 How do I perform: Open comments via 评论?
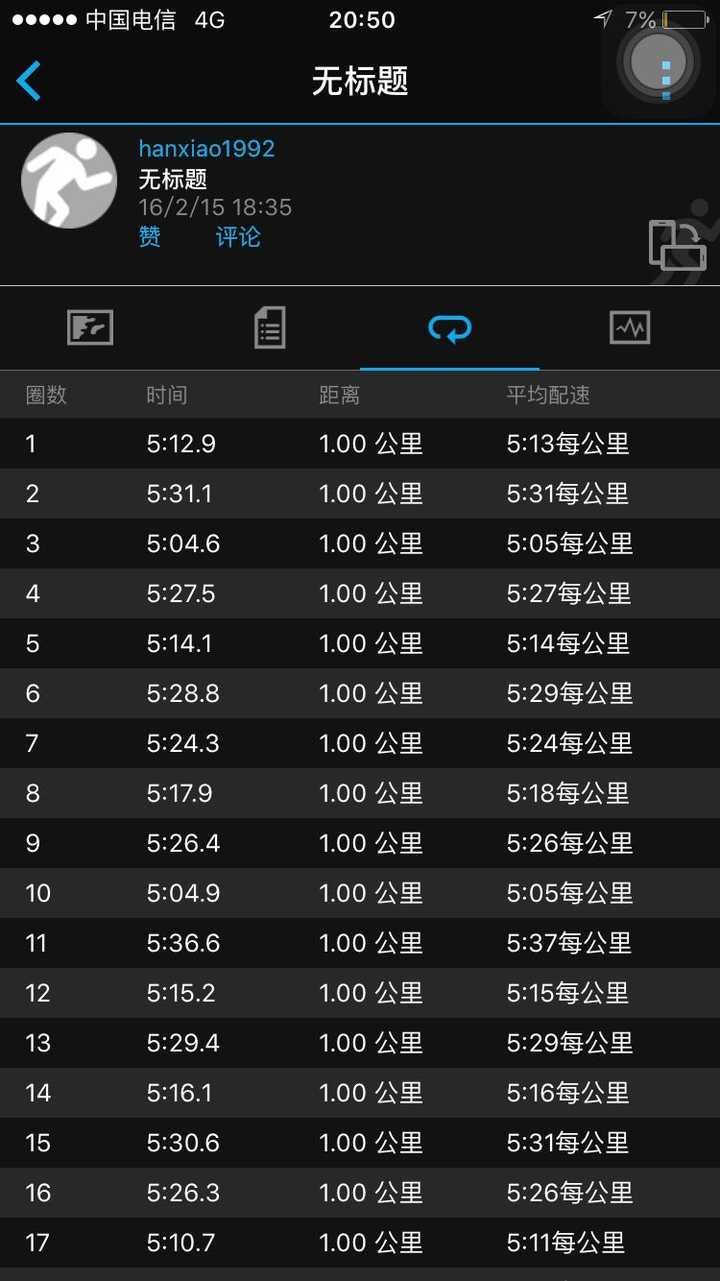pos(238,237)
